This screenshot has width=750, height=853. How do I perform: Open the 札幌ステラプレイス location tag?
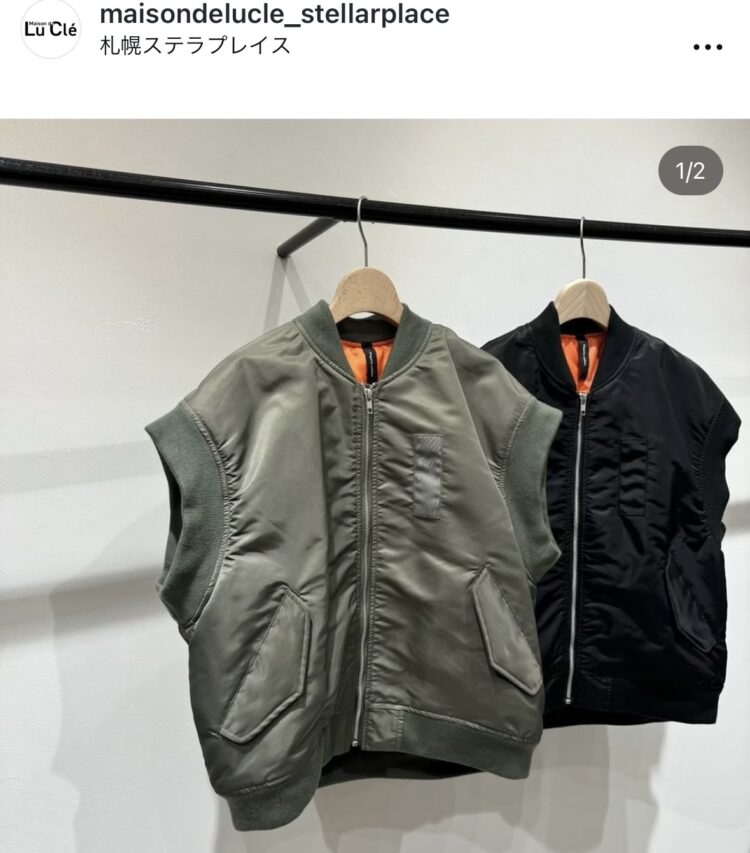tap(196, 46)
